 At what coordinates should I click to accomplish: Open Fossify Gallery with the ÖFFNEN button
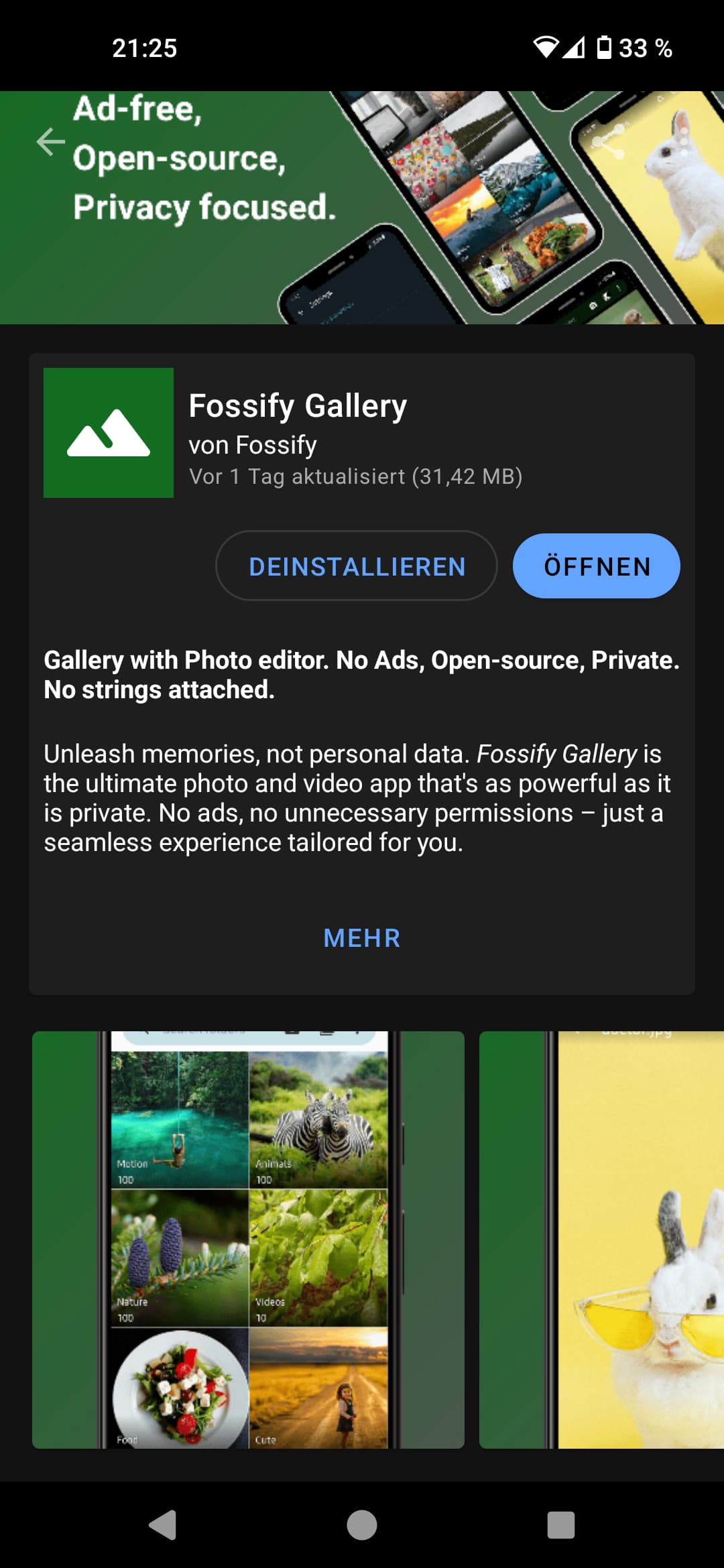(597, 566)
